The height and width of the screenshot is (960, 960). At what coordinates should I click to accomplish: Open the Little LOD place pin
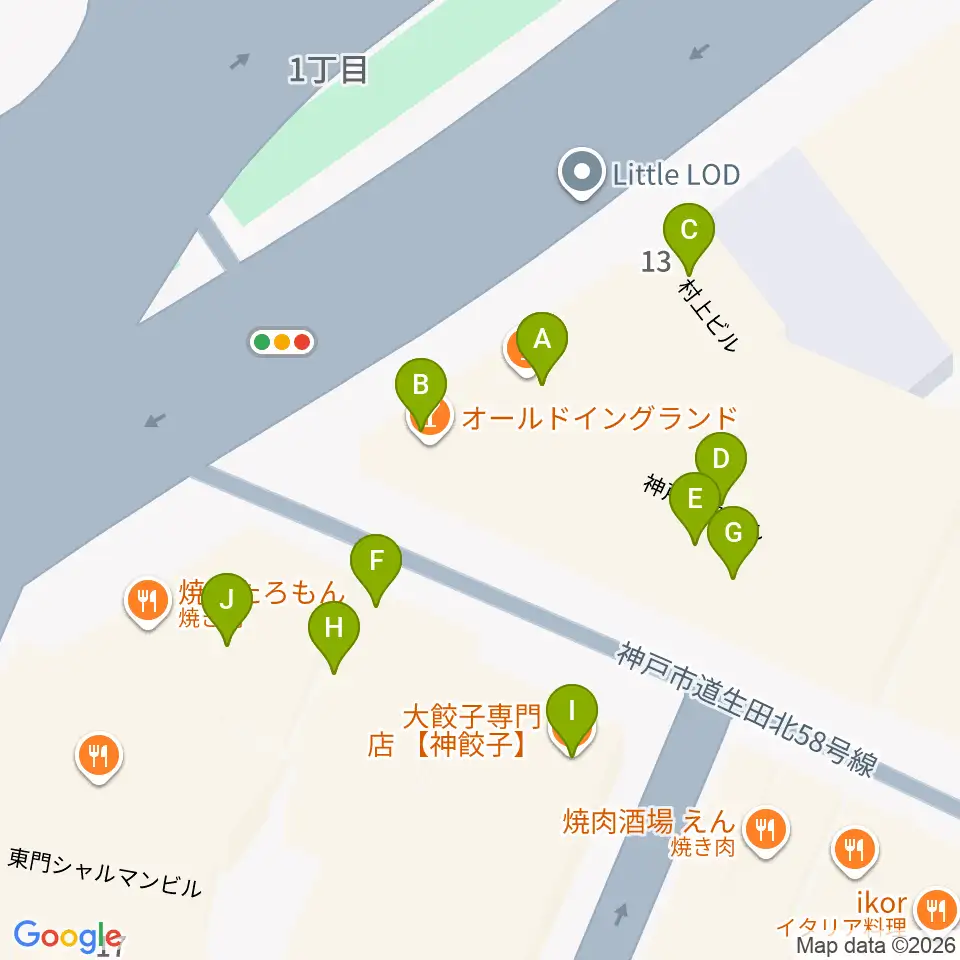coord(582,174)
